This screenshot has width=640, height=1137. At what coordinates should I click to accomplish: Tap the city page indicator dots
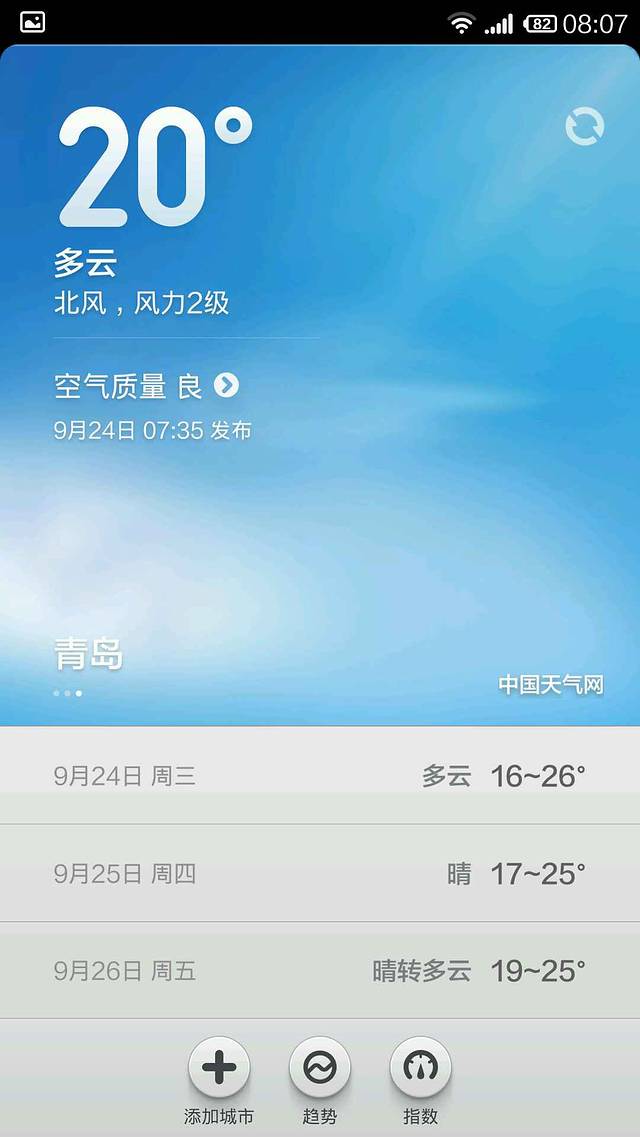(x=67, y=692)
